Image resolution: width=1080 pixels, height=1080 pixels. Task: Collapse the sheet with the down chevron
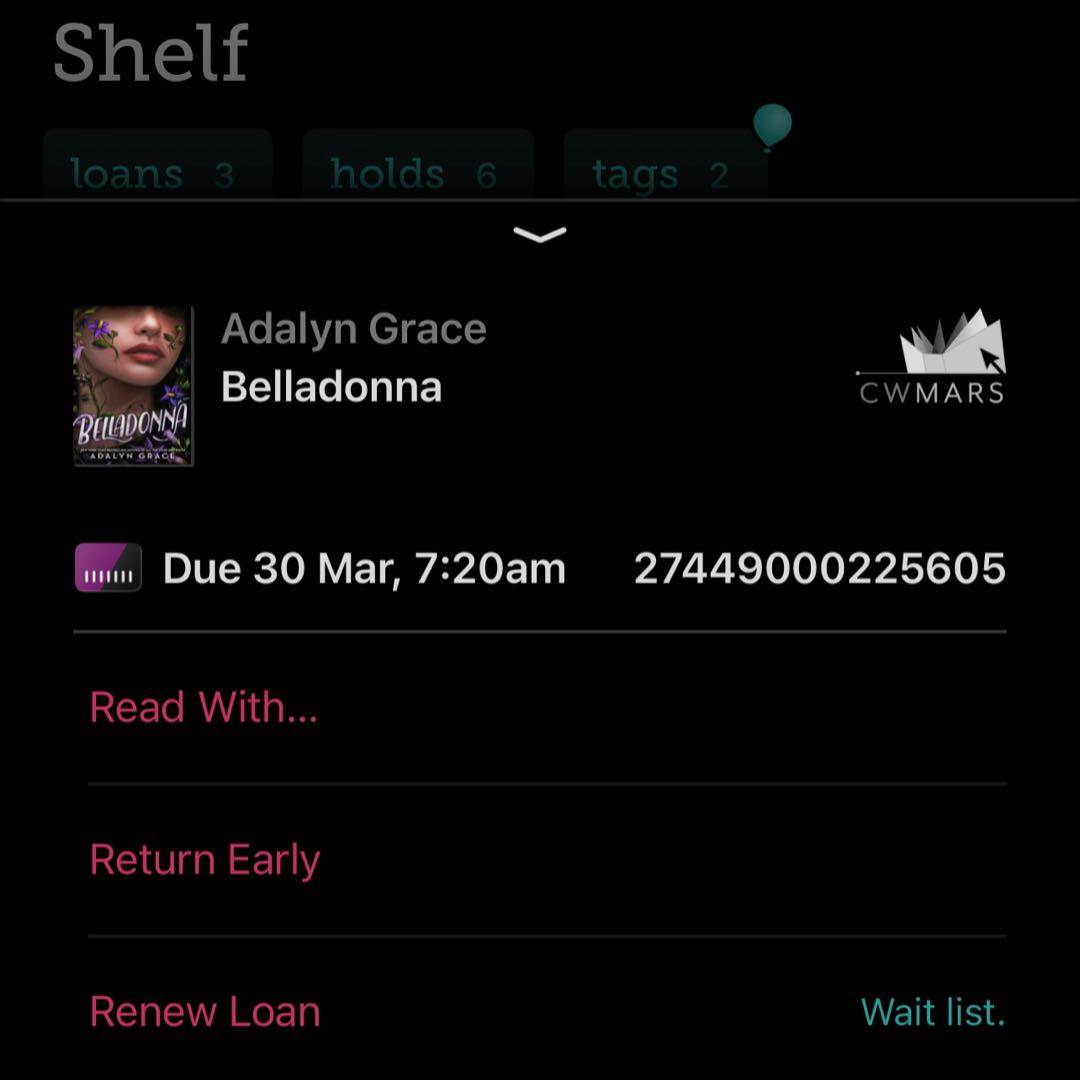[x=539, y=235]
